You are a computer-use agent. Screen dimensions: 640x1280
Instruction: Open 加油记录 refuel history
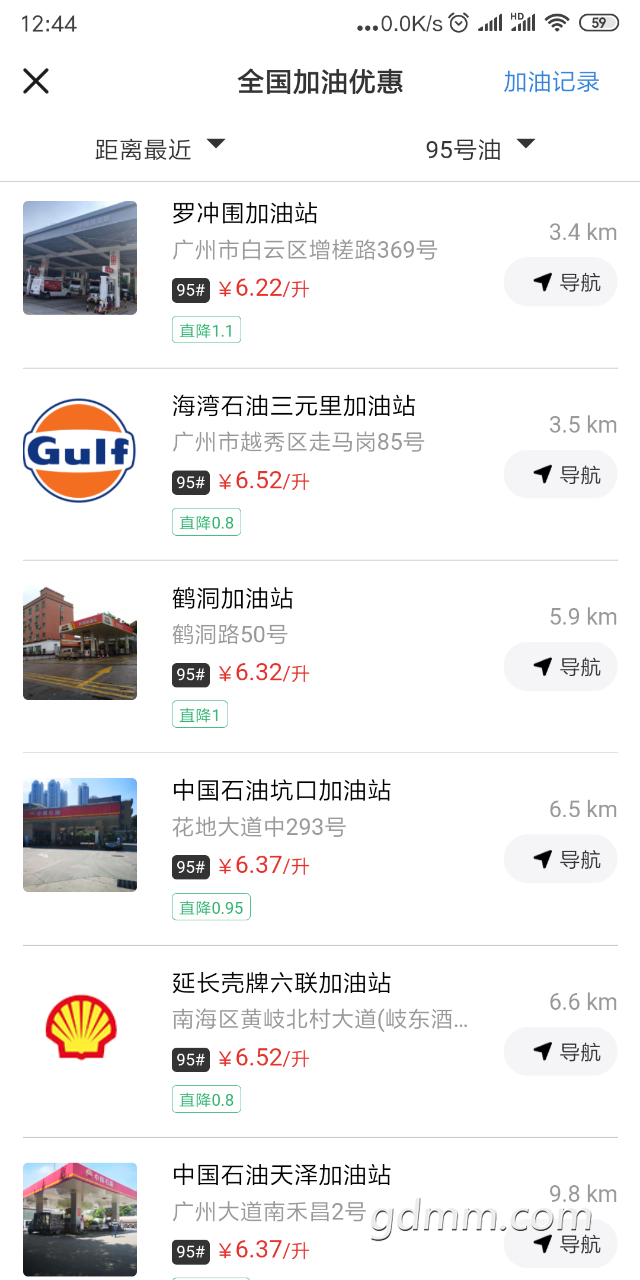click(x=551, y=82)
